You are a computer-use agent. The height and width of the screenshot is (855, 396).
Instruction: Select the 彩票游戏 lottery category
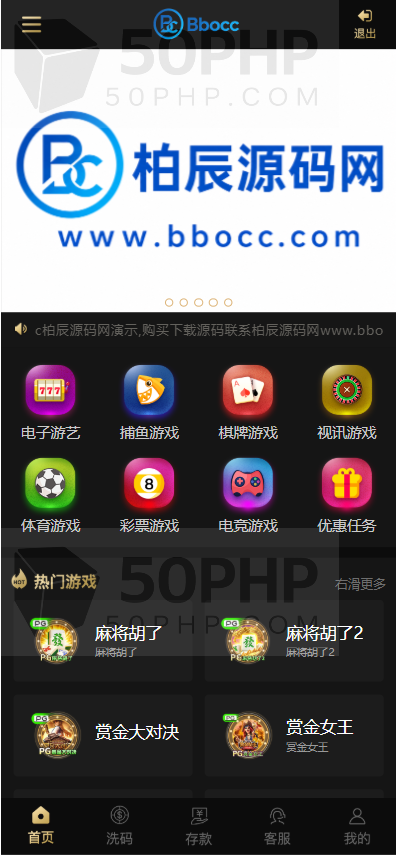[149, 495]
